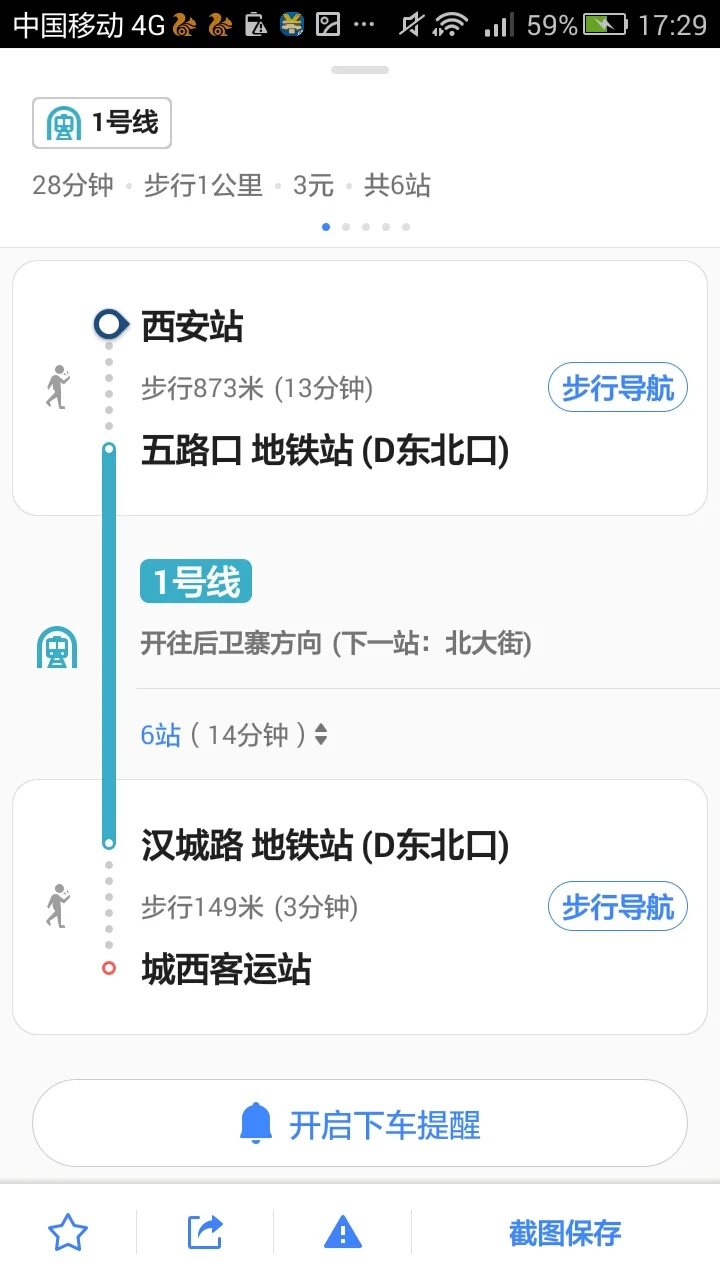This screenshot has height=1280, width=720.
Task: Collapse the route card drag handle
Action: pos(359,70)
